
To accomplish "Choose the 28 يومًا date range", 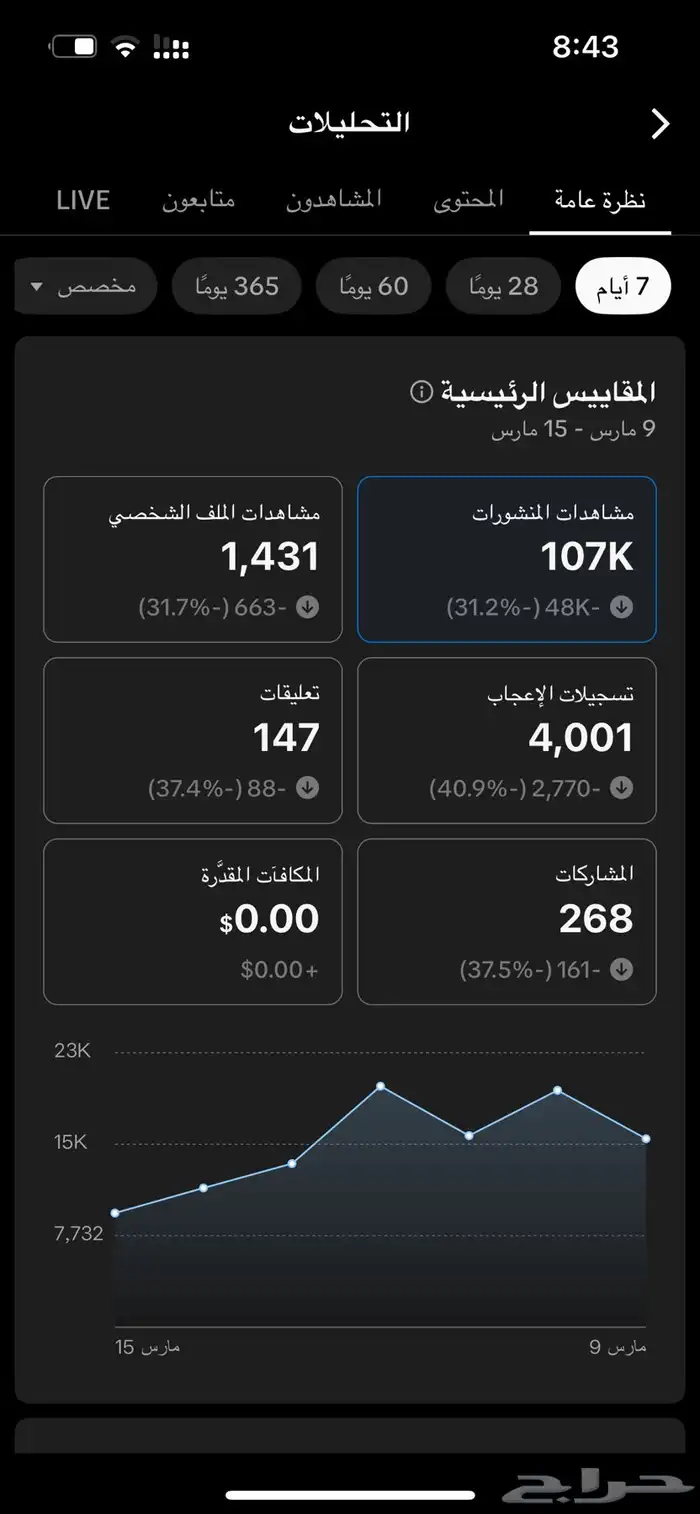I will [x=505, y=287].
